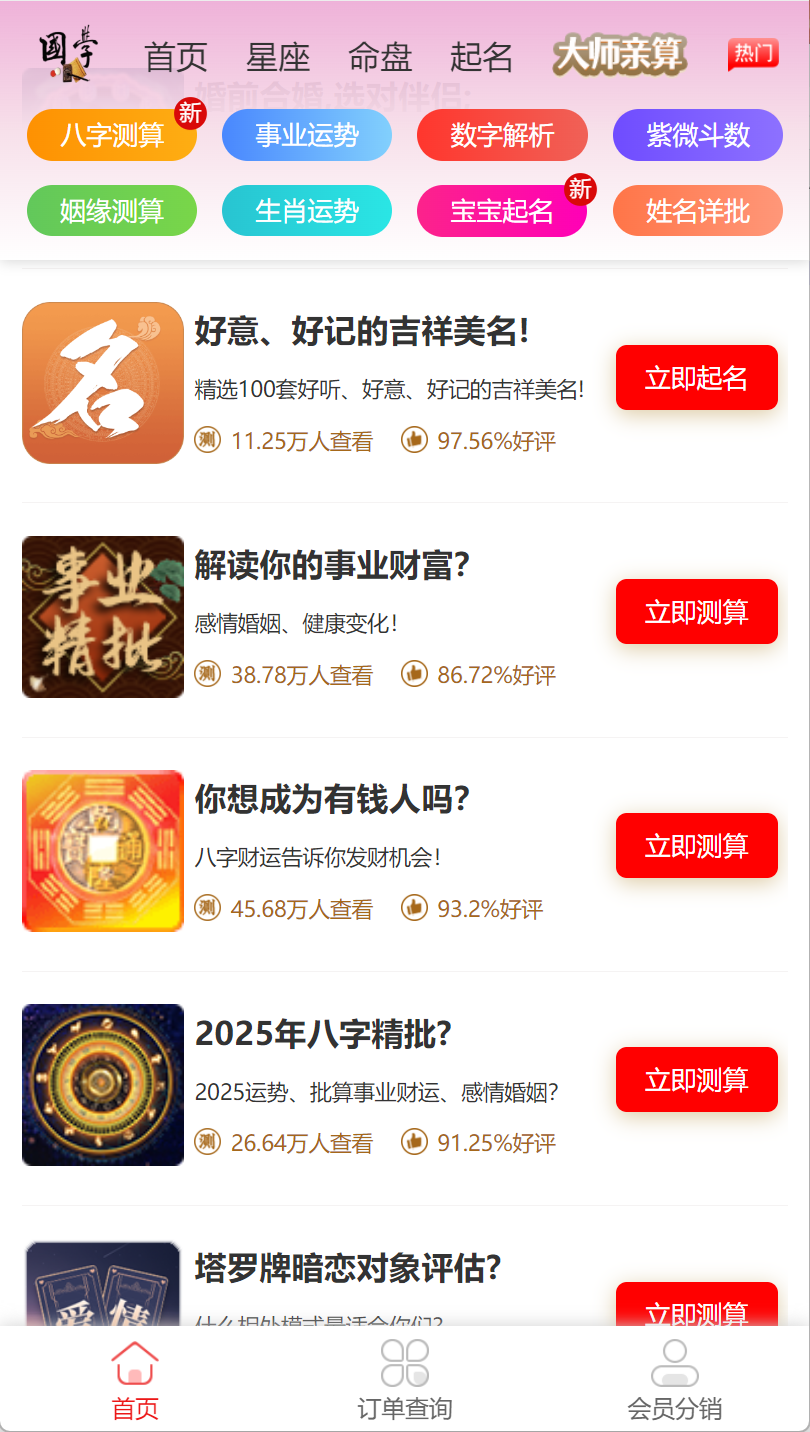Click the 大师亲算 header link
The height and width of the screenshot is (1432, 810).
[618, 56]
